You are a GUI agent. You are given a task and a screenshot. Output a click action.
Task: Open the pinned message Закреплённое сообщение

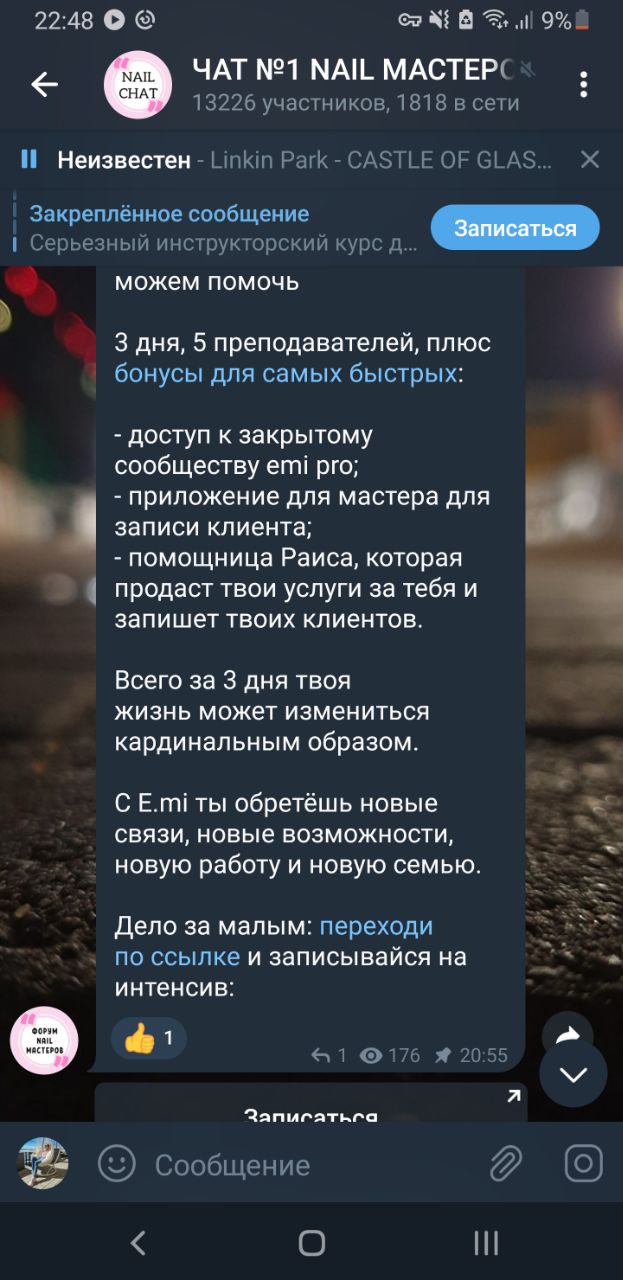tap(222, 227)
